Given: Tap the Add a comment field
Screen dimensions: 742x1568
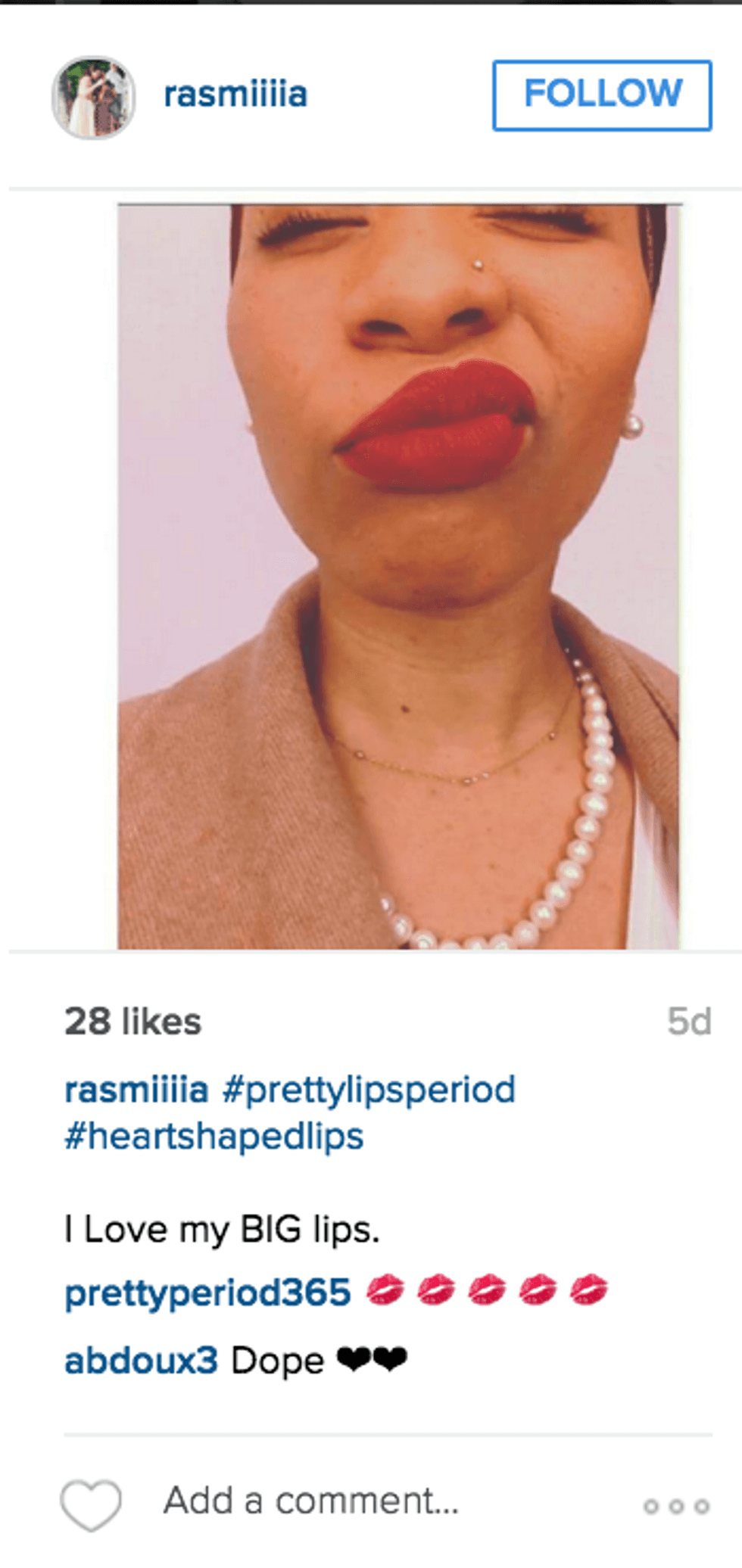Looking at the screenshot, I should [x=310, y=1501].
